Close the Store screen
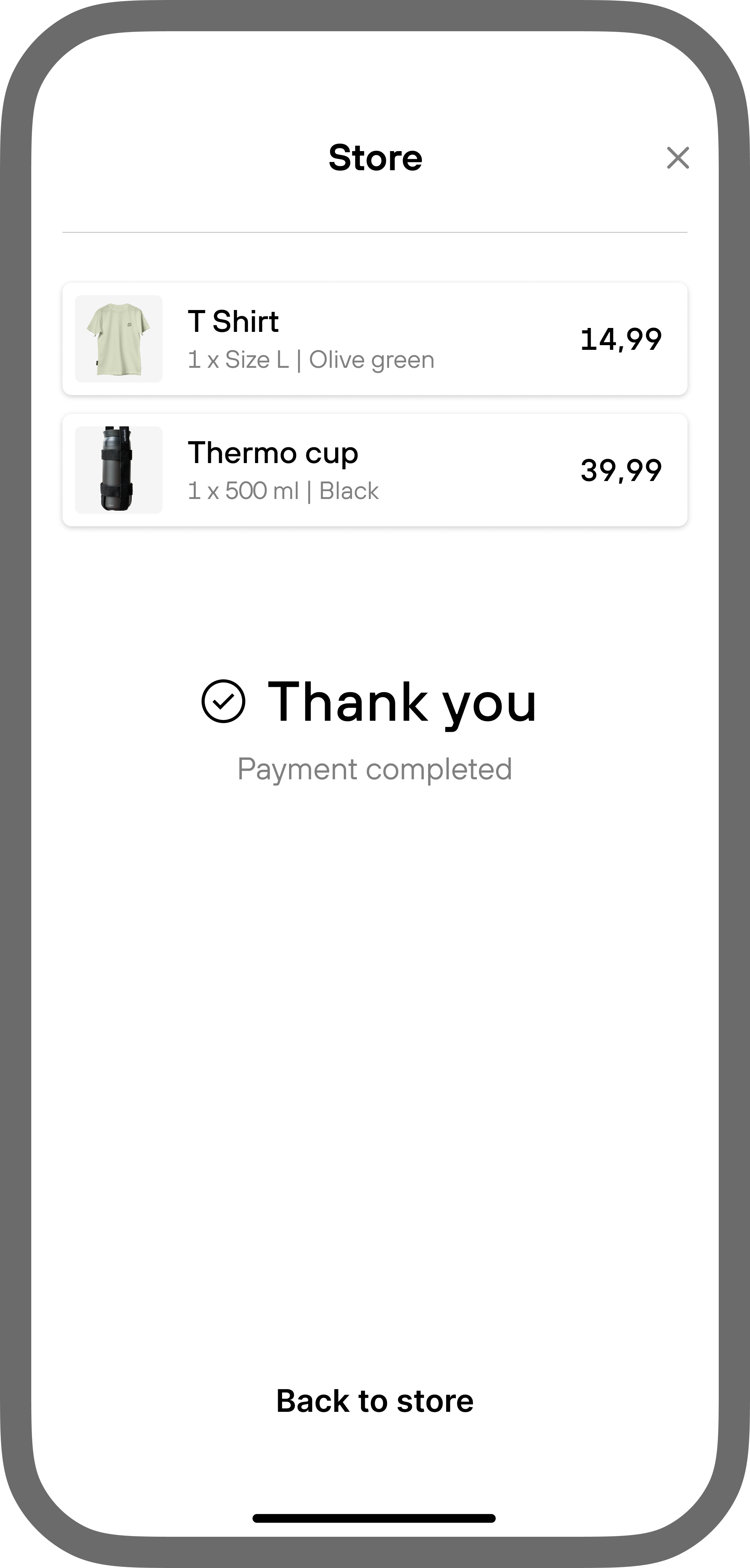Image resolution: width=750 pixels, height=1568 pixels. click(678, 158)
